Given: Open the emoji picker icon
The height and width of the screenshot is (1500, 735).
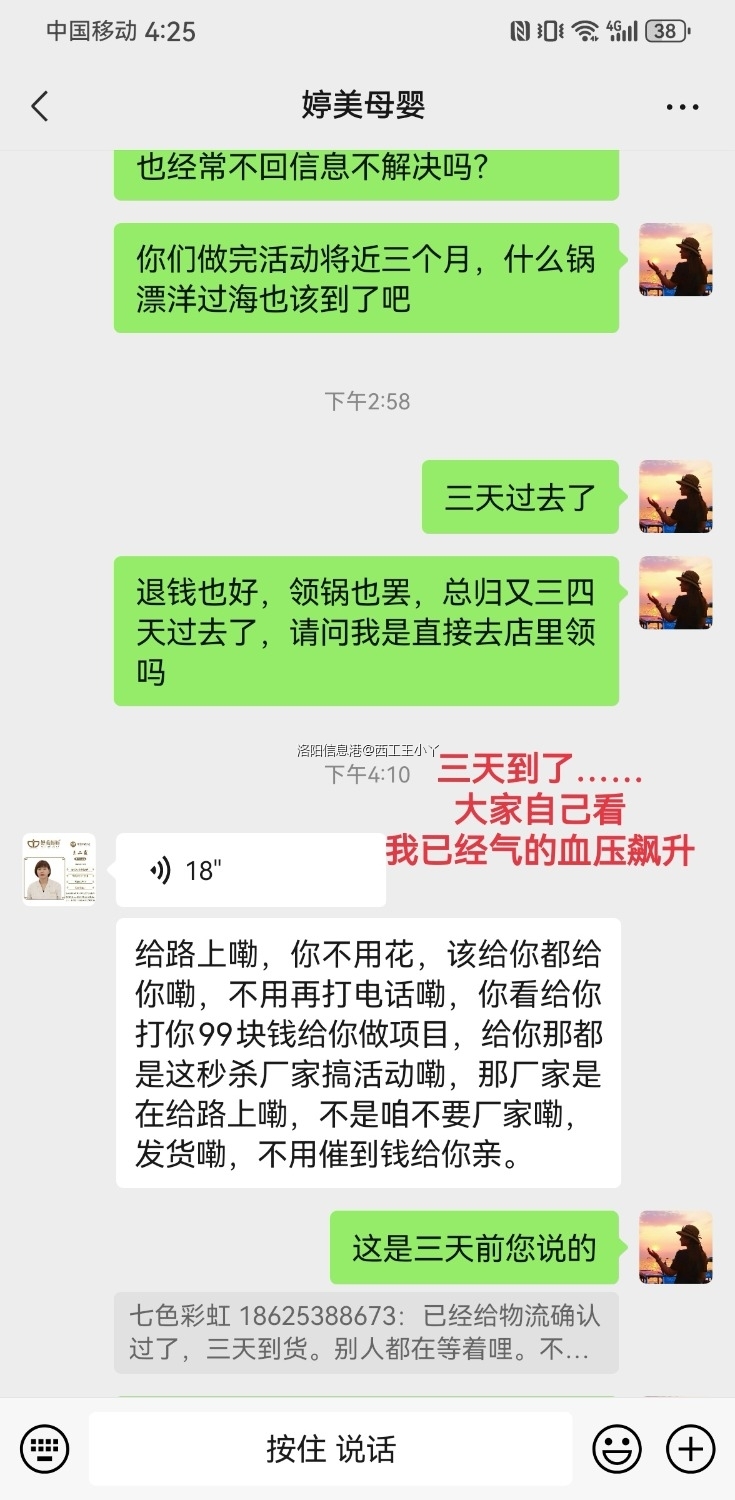Looking at the screenshot, I should (x=618, y=1447).
